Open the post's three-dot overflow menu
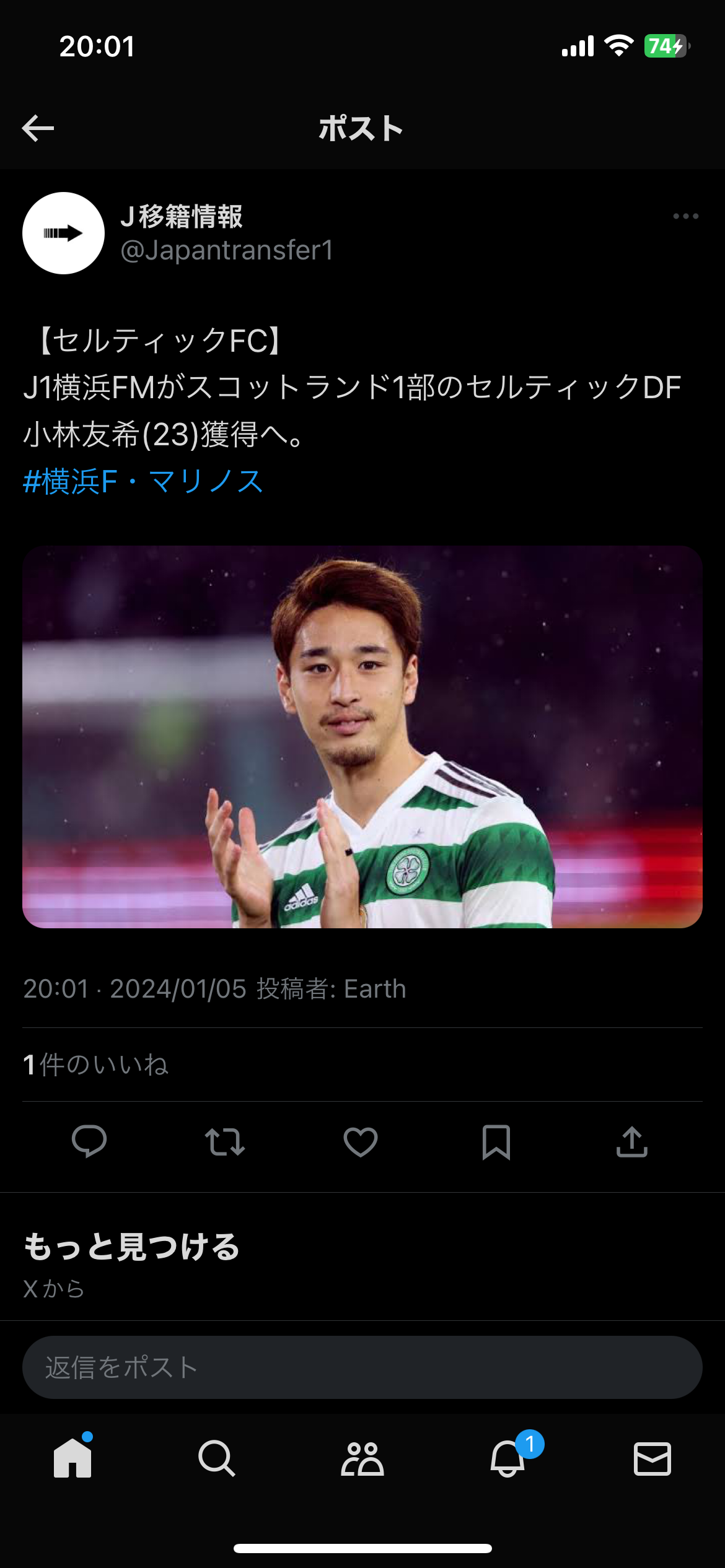 tap(685, 216)
